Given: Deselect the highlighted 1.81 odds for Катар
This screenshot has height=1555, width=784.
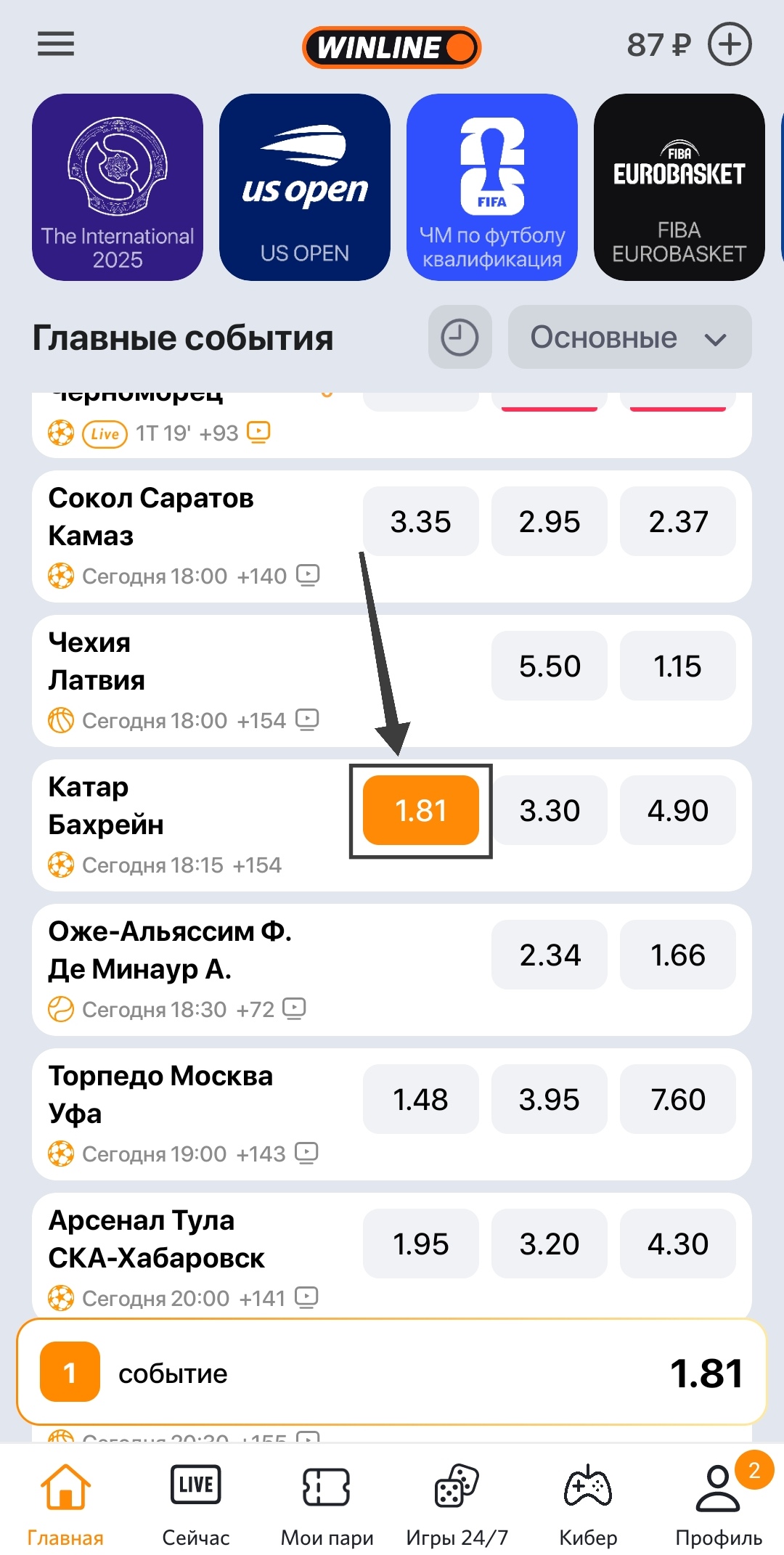Looking at the screenshot, I should point(420,810).
